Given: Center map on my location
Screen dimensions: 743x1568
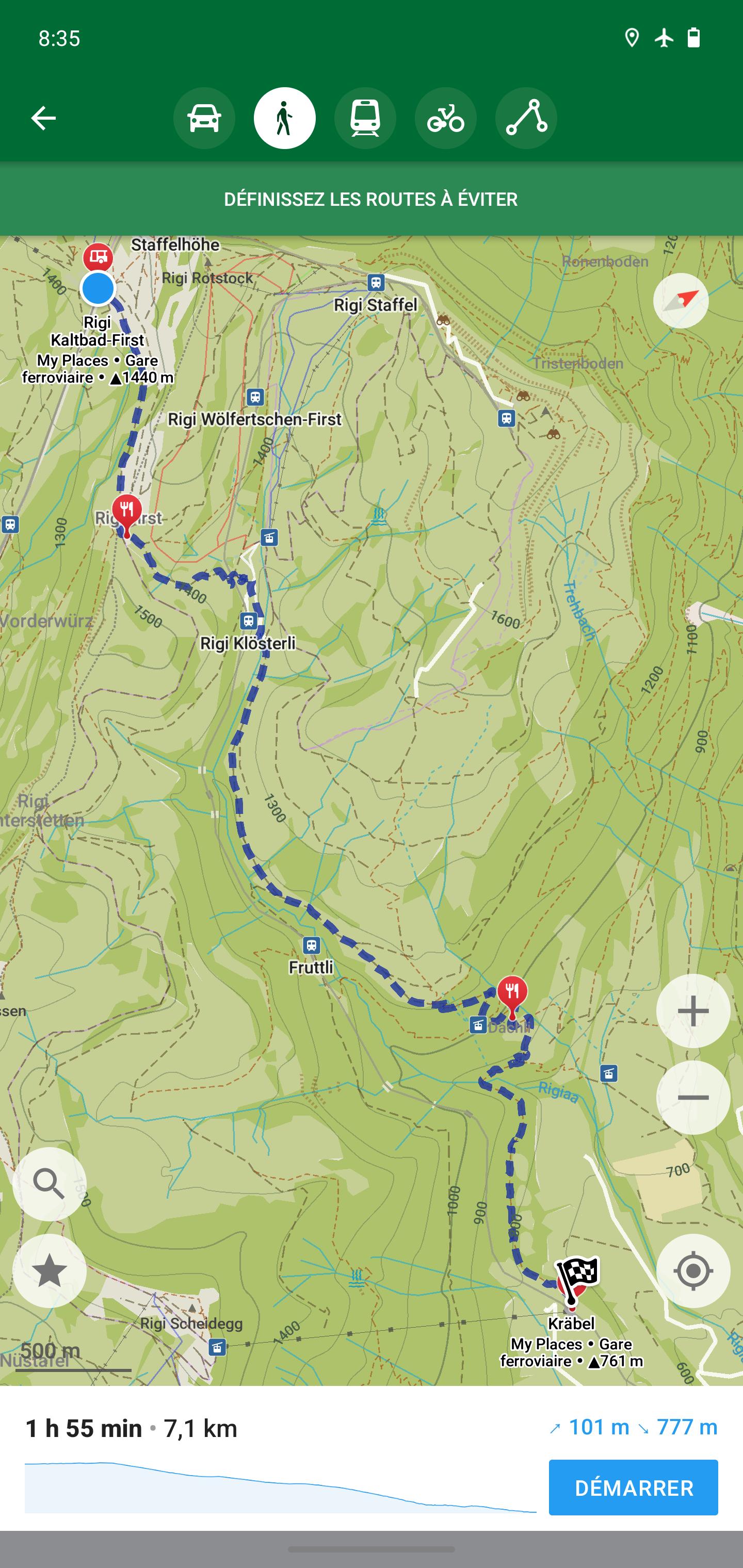Looking at the screenshot, I should point(693,1271).
